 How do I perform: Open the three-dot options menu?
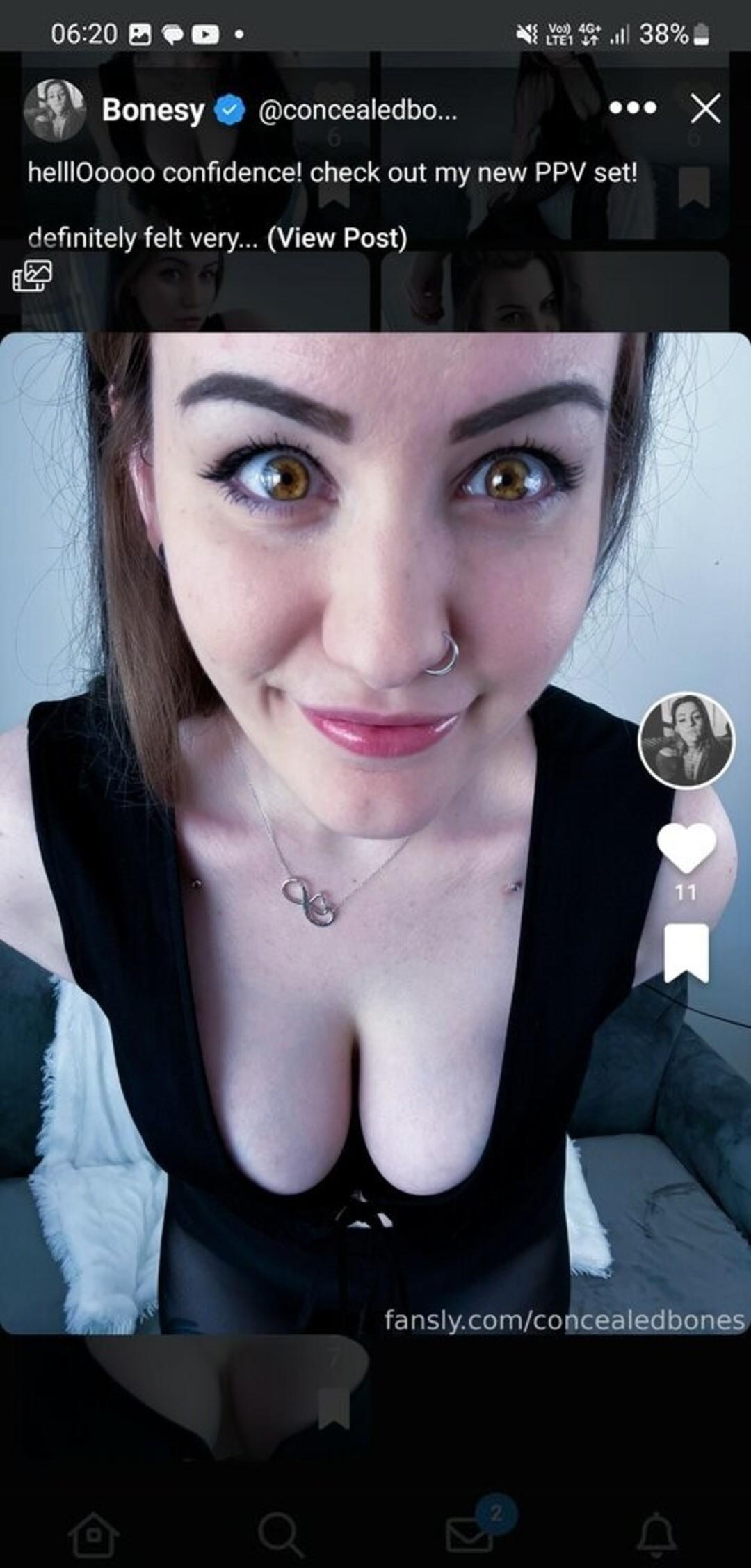632,108
